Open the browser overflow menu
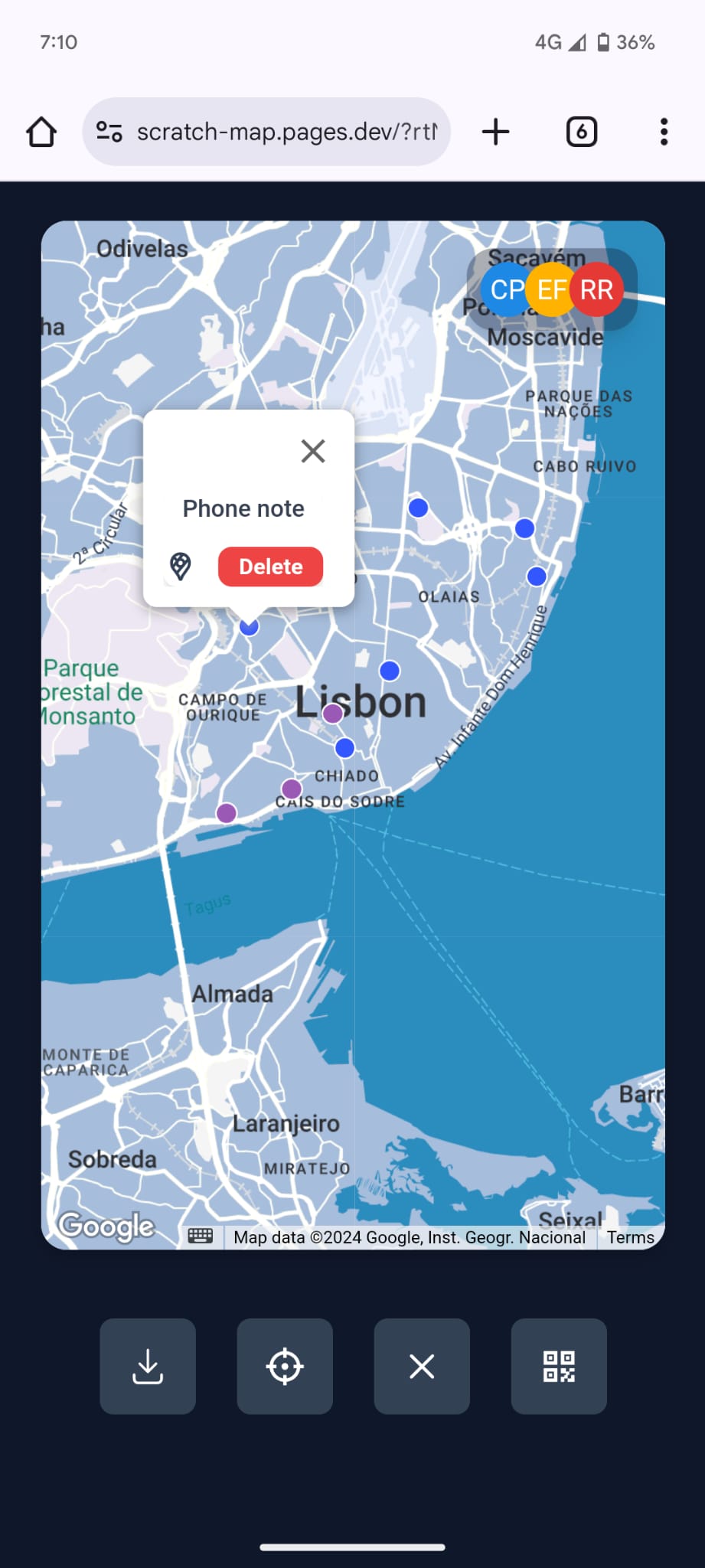The width and height of the screenshot is (705, 1568). pos(664,132)
